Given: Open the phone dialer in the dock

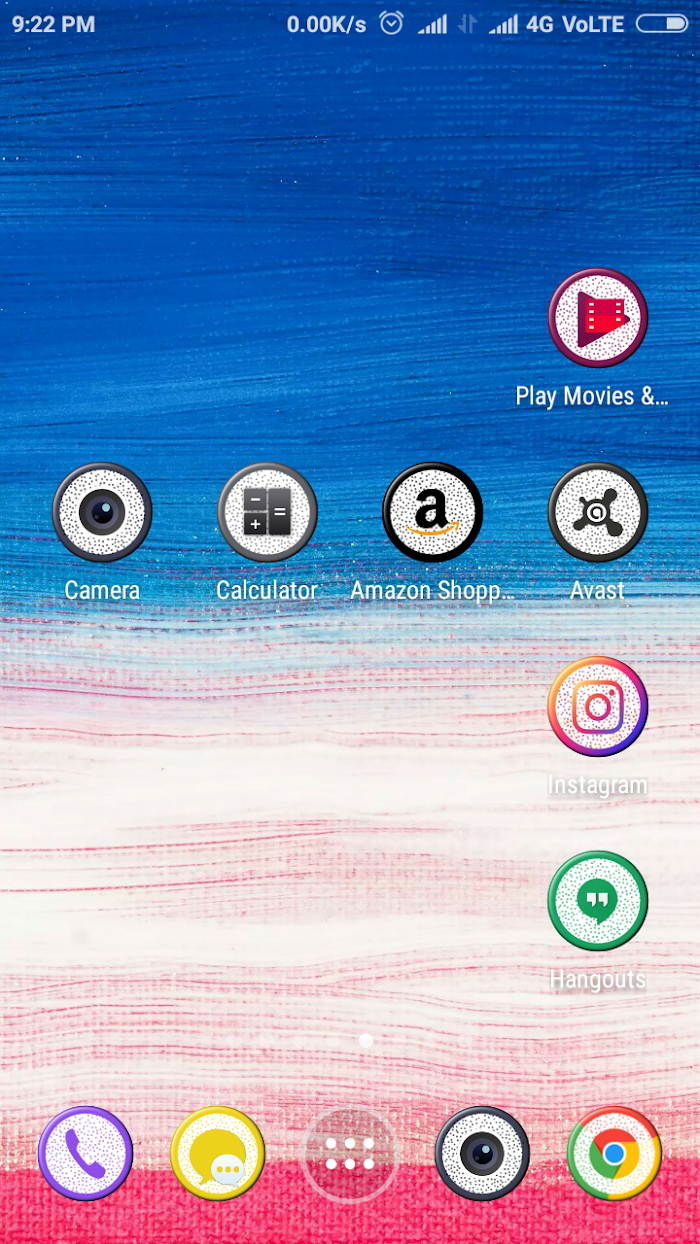Looking at the screenshot, I should click(x=86, y=1153).
